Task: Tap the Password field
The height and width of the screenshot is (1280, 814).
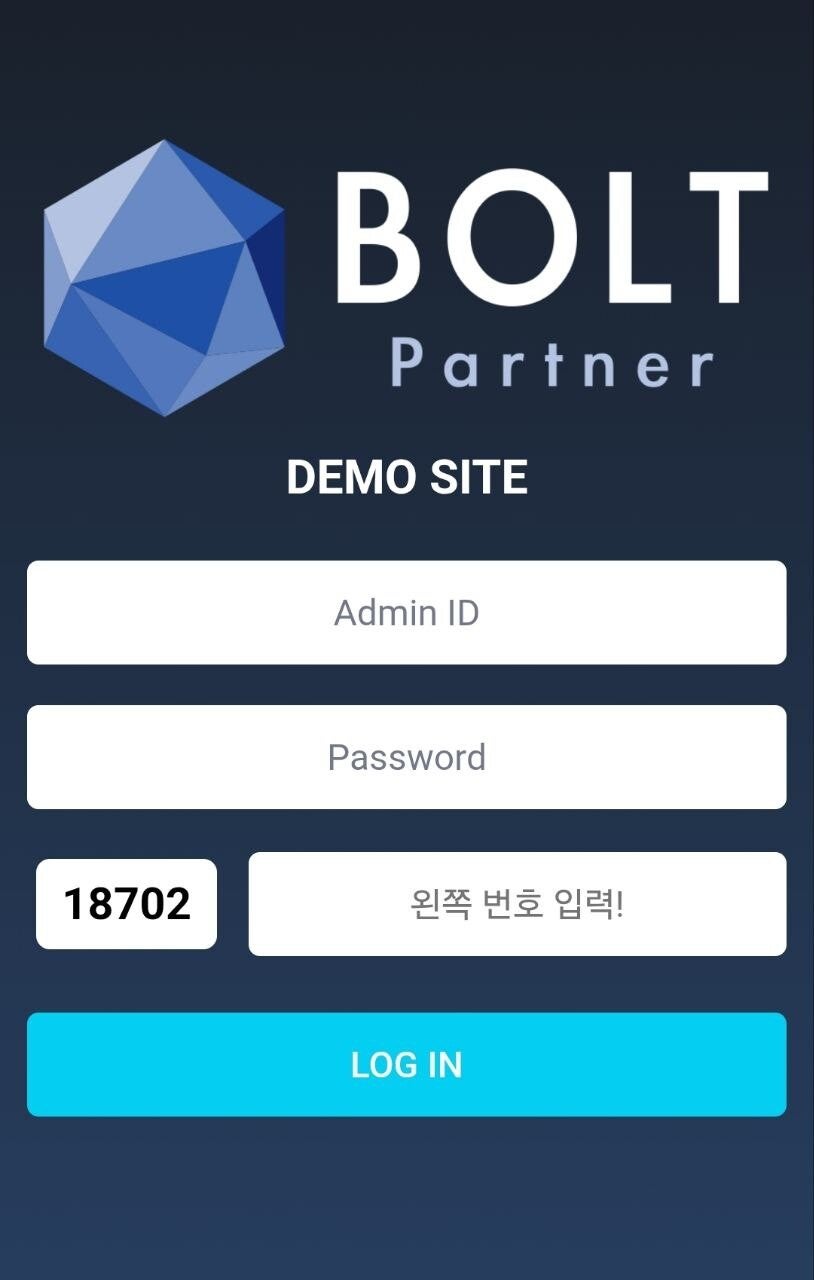Action: coord(406,757)
